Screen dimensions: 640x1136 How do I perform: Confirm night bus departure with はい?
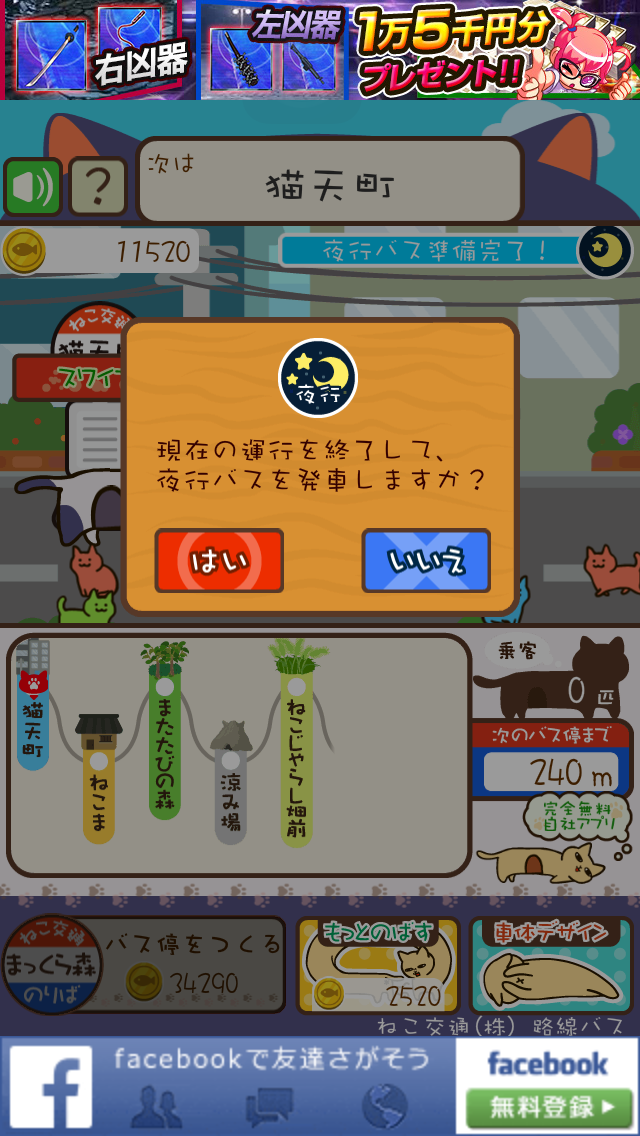point(219,561)
